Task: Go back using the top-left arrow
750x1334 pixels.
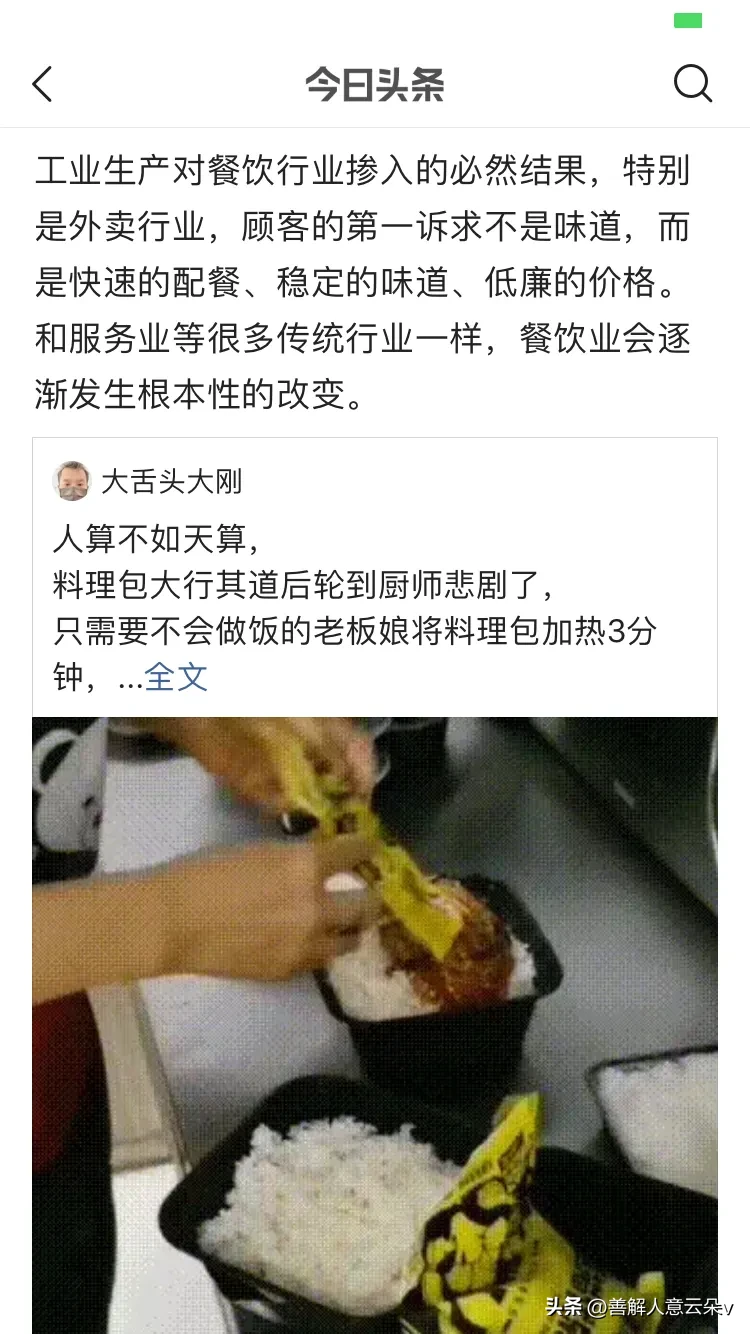Action: click(x=42, y=85)
